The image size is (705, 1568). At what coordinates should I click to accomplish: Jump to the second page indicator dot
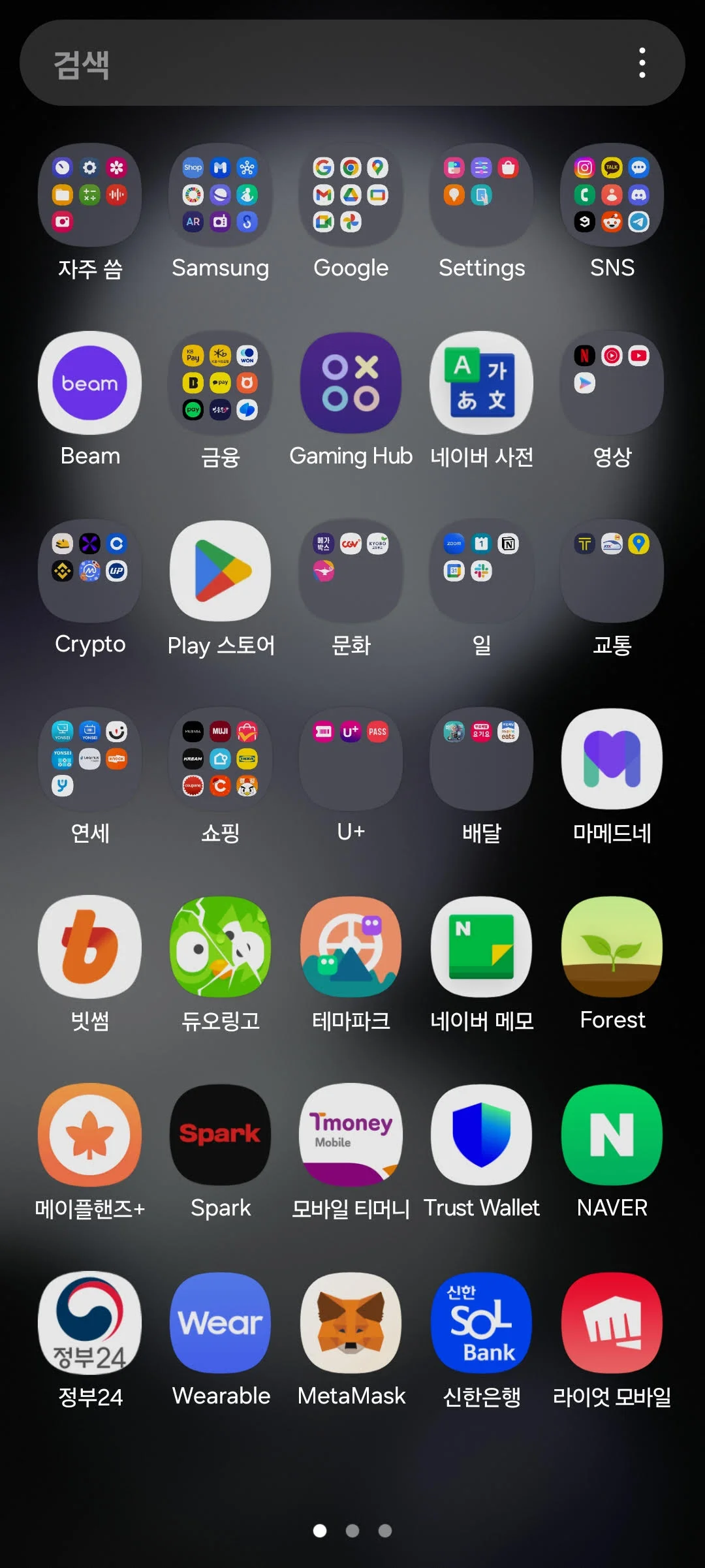tap(352, 1531)
